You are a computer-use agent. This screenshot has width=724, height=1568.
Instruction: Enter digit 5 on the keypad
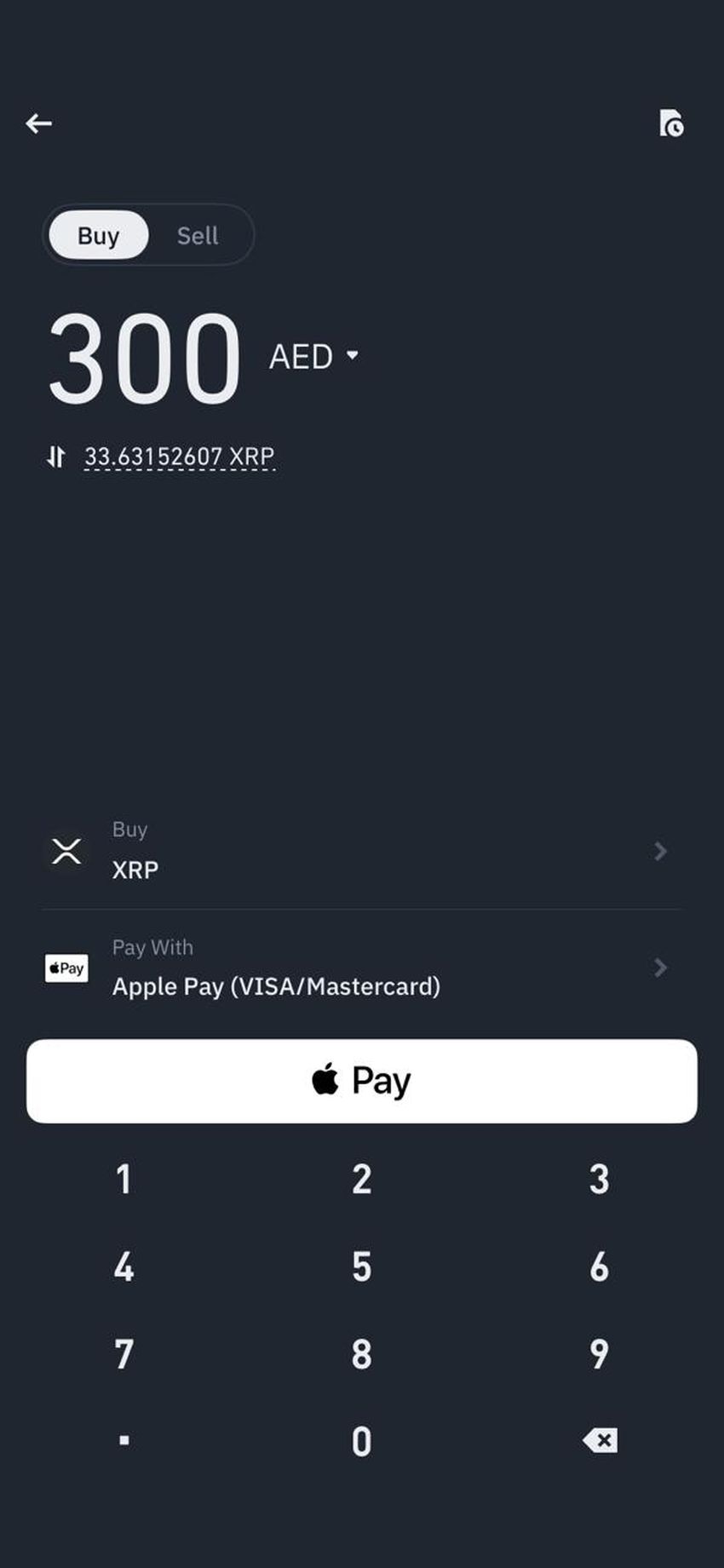[361, 1267]
